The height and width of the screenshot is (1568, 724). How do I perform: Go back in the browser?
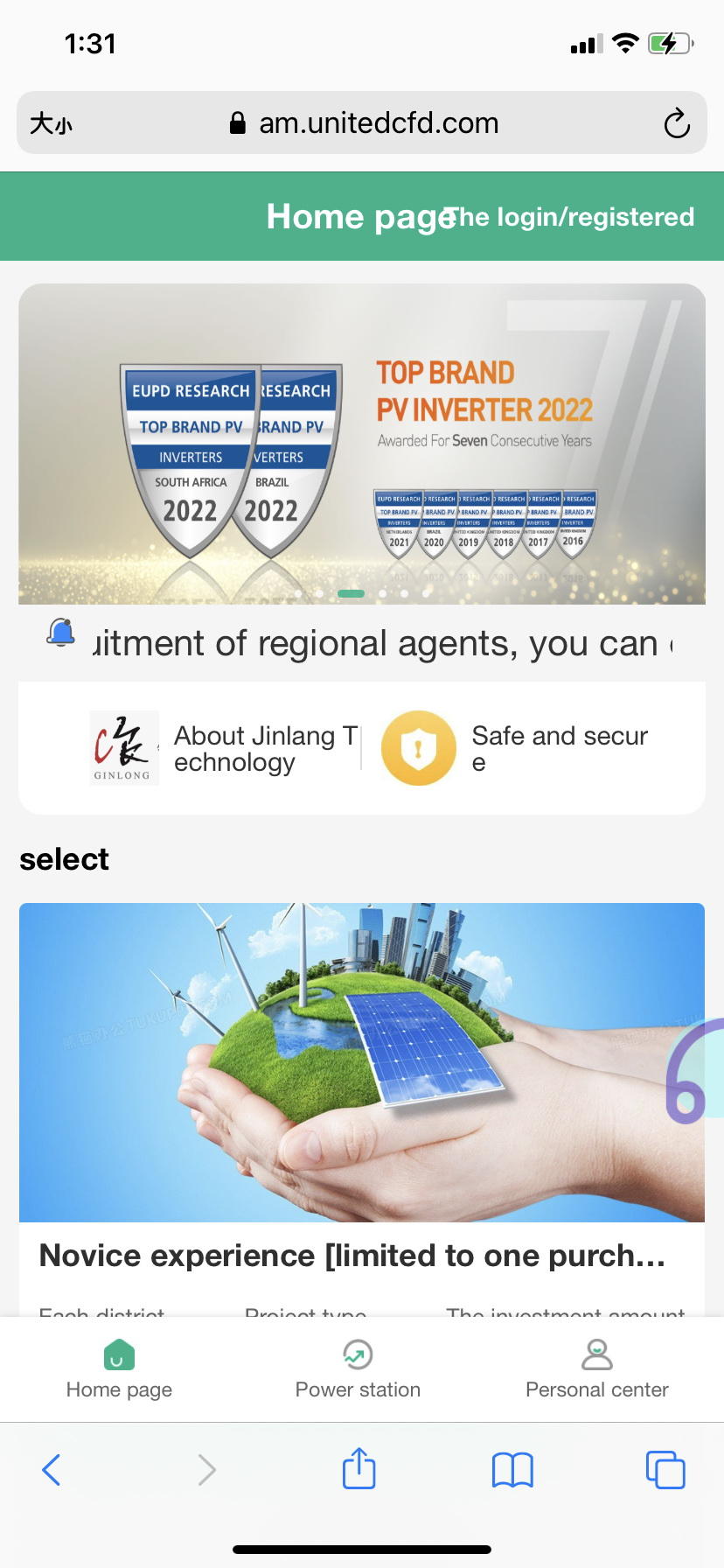(52, 1470)
